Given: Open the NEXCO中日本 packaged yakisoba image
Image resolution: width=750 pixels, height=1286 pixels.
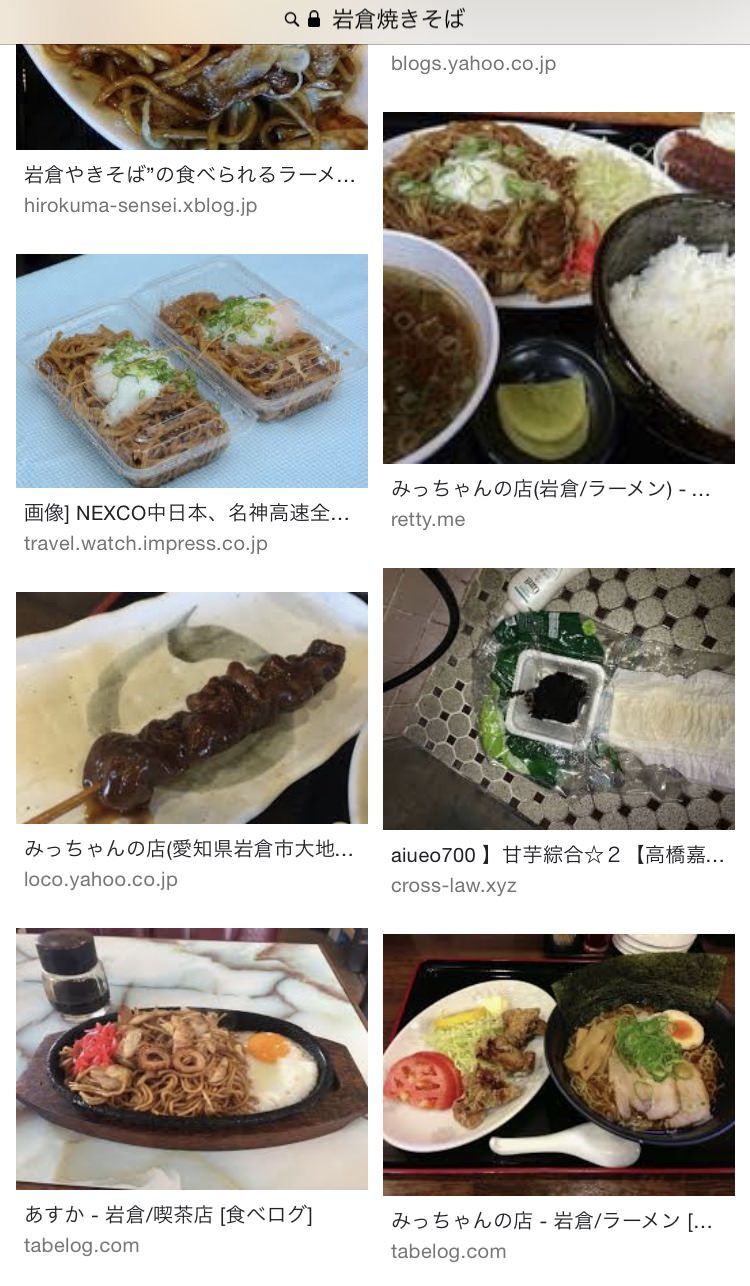Looking at the screenshot, I should [192, 371].
